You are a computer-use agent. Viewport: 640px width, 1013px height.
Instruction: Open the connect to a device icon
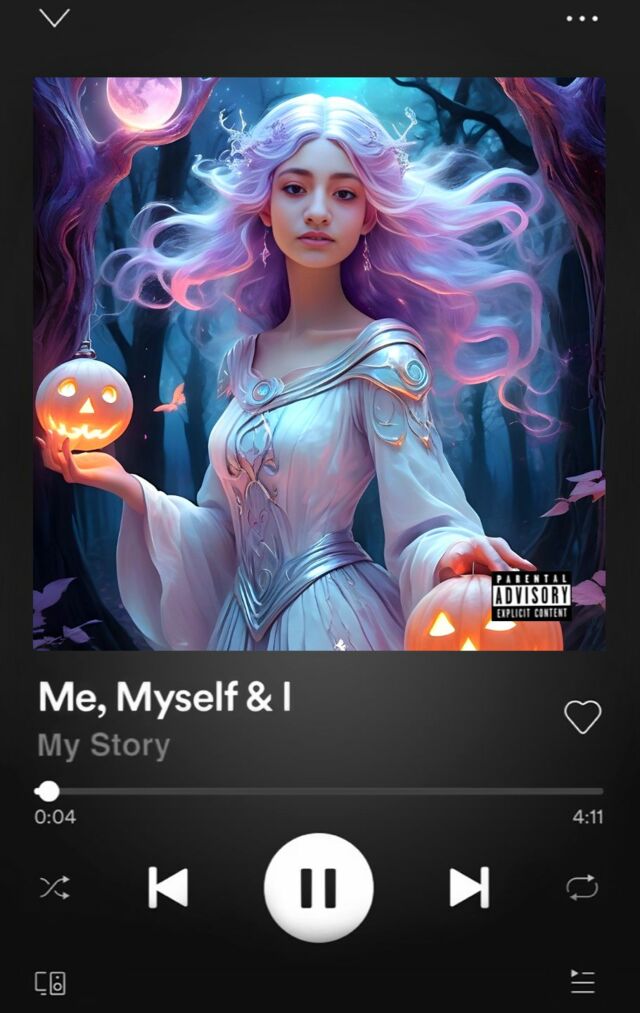pos(51,982)
